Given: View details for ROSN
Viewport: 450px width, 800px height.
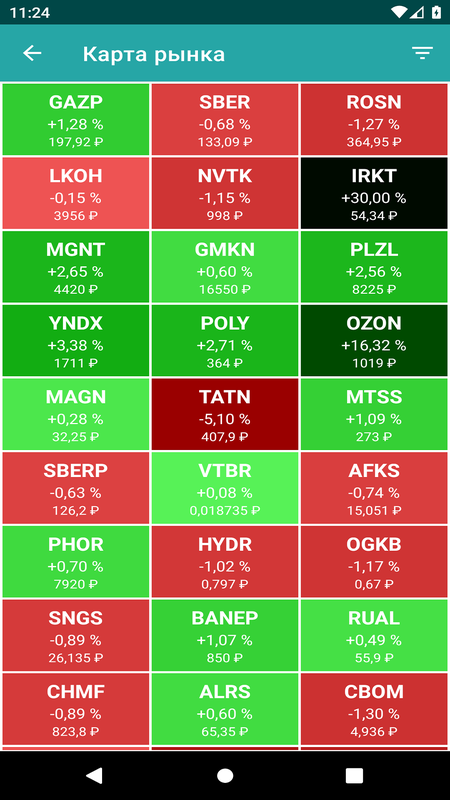Looking at the screenshot, I should 374,120.
